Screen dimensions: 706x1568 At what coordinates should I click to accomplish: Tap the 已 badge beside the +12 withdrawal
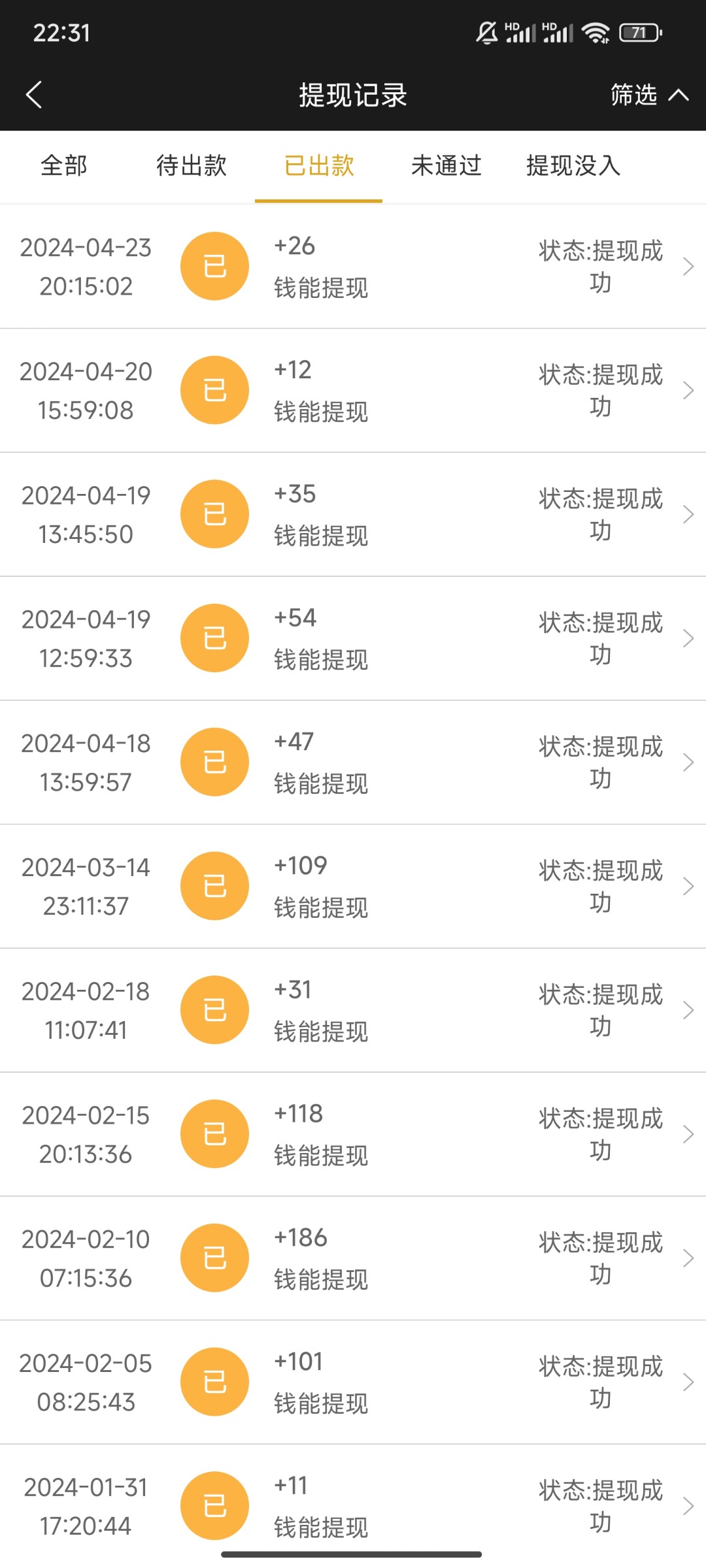coord(214,389)
